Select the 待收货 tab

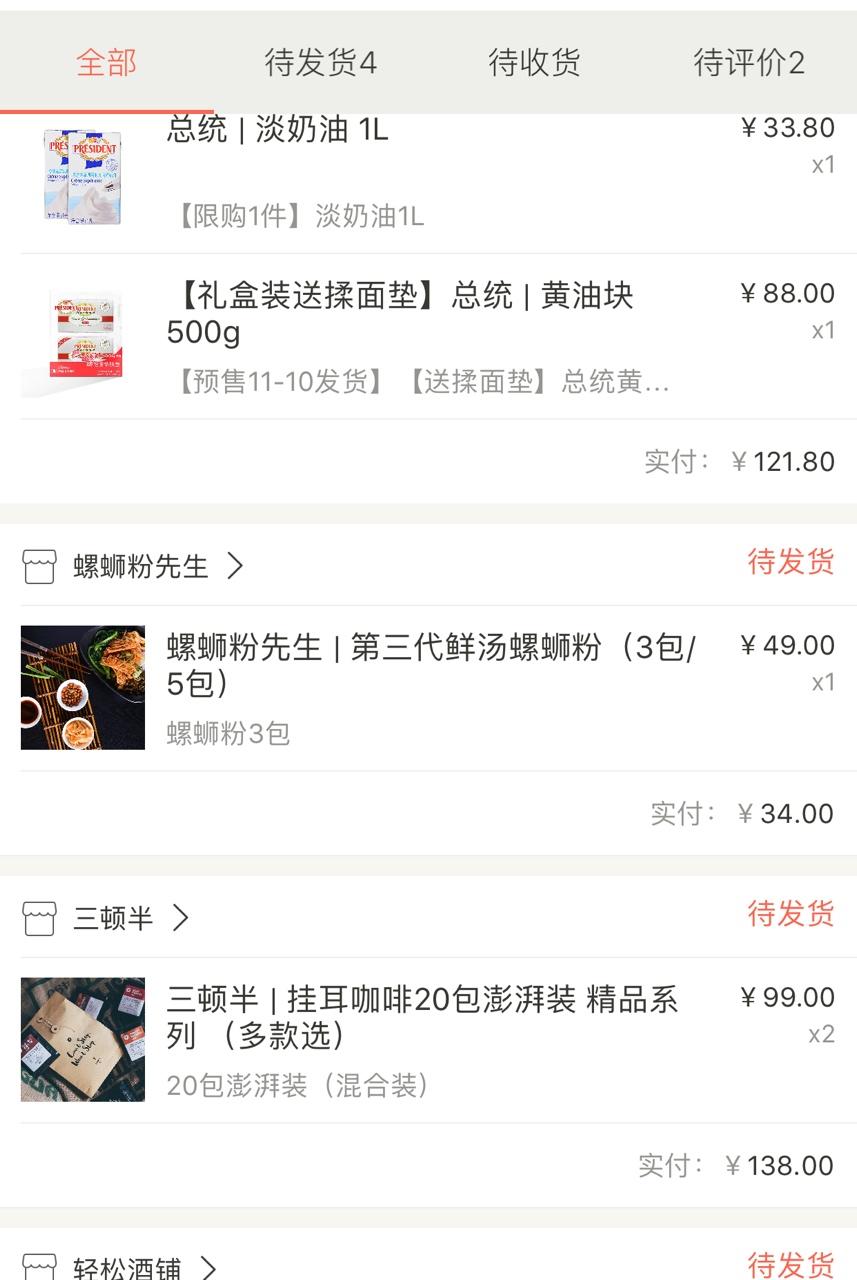click(x=534, y=63)
